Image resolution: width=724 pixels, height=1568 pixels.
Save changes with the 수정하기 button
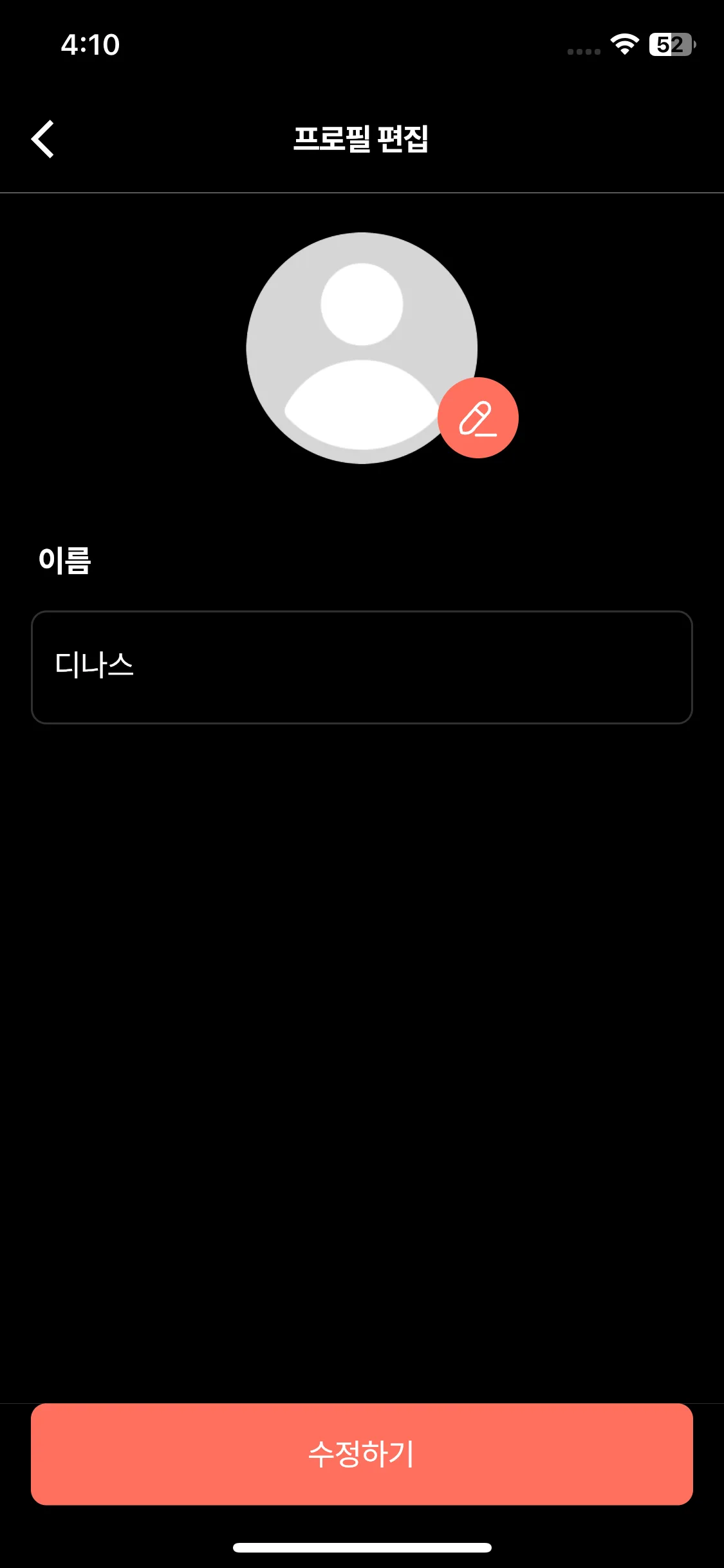362,1453
